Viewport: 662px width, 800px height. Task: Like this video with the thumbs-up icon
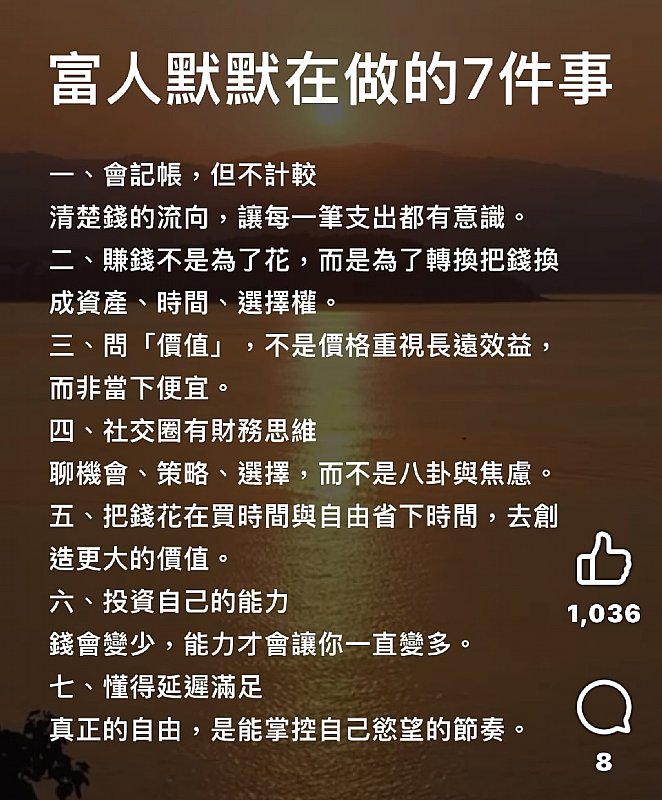click(604, 558)
